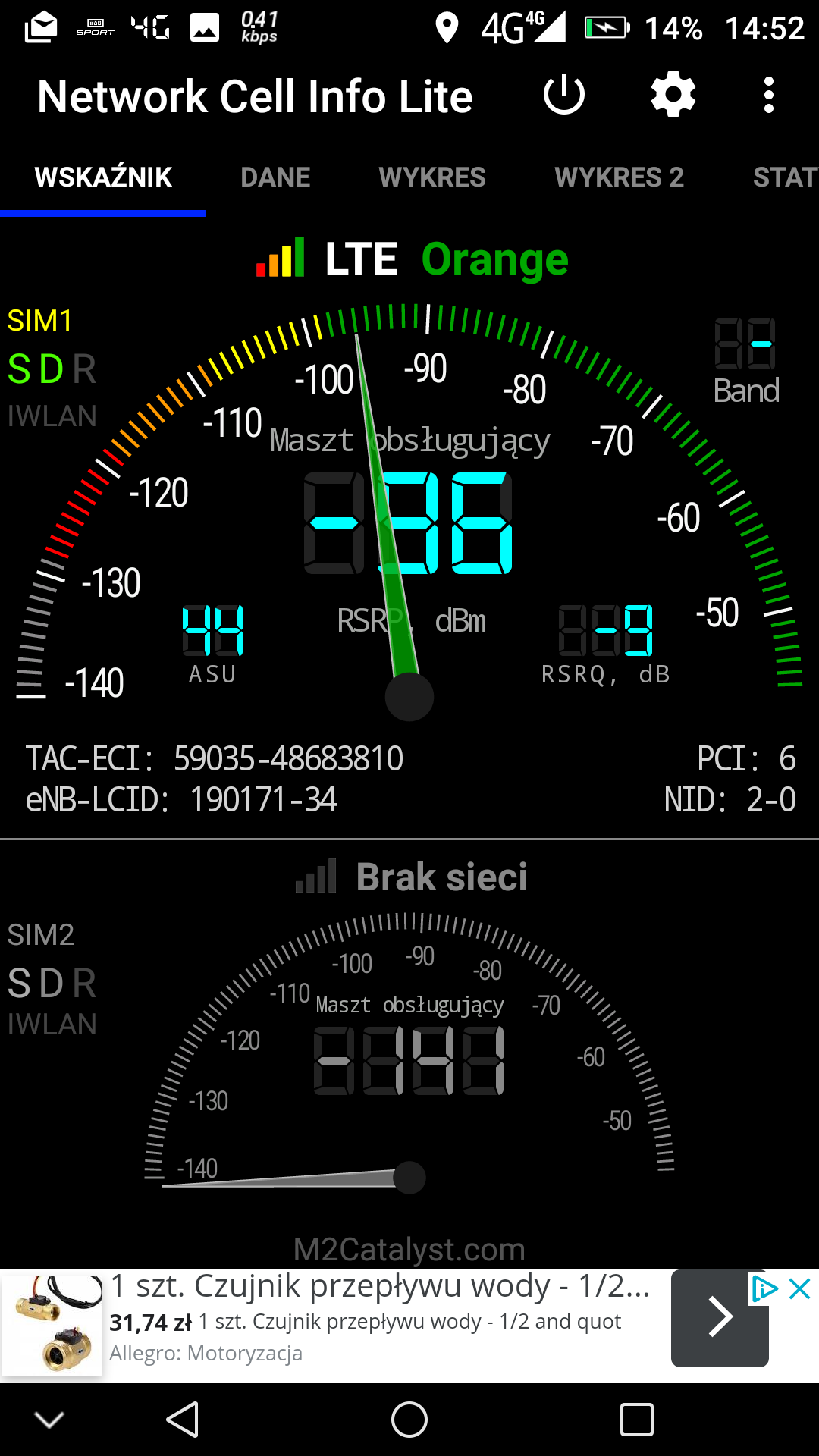The height and width of the screenshot is (1456, 819).
Task: Open the Czujnik przepływu wody ad arrow
Action: click(719, 1318)
